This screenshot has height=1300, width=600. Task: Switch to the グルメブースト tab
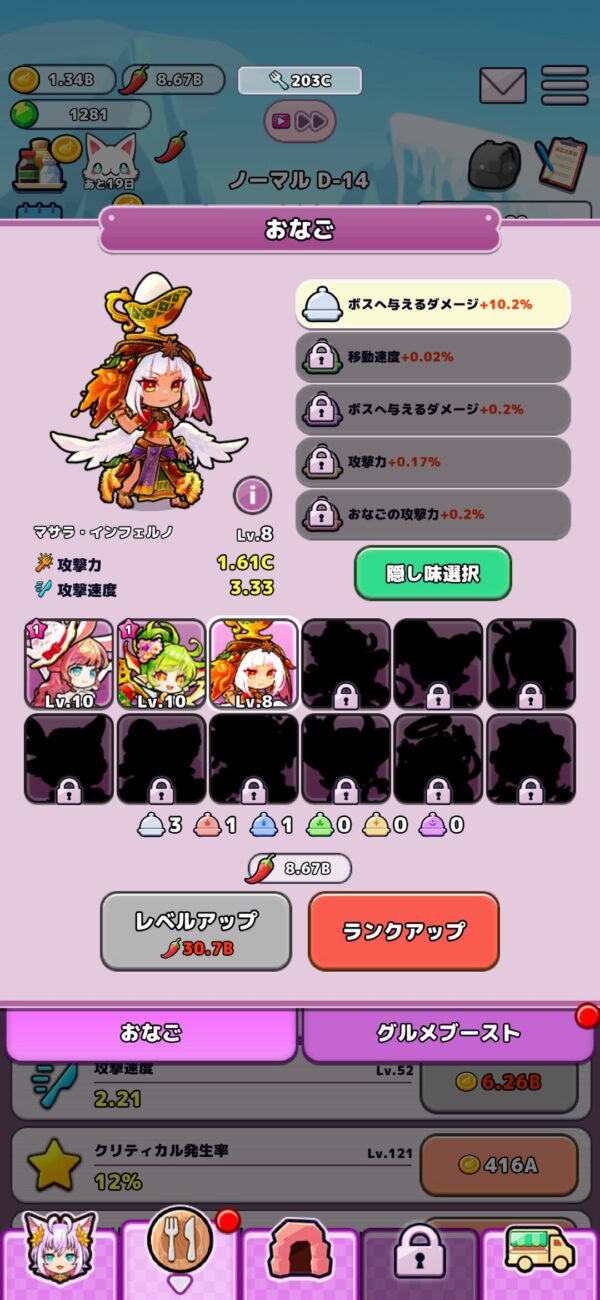click(448, 1033)
